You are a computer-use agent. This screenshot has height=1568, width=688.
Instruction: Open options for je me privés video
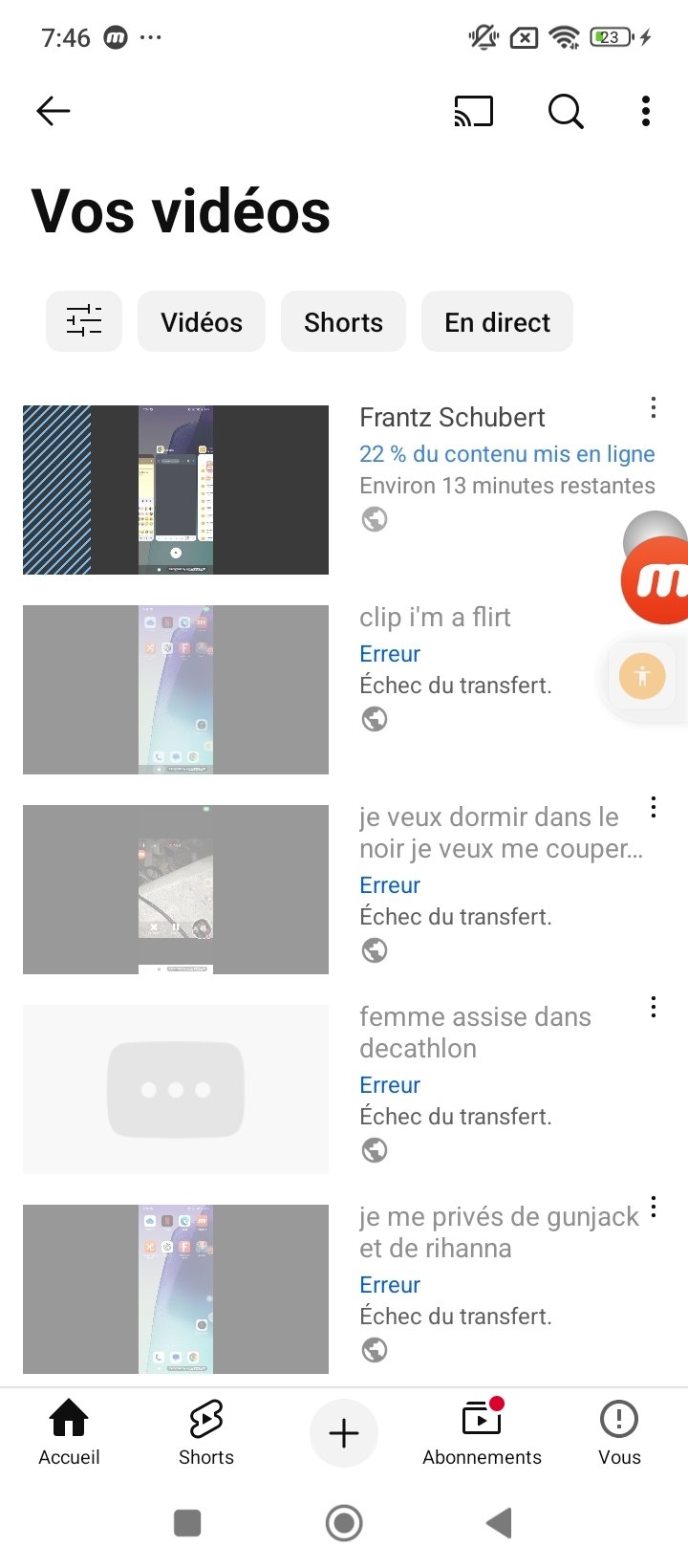[x=654, y=1207]
